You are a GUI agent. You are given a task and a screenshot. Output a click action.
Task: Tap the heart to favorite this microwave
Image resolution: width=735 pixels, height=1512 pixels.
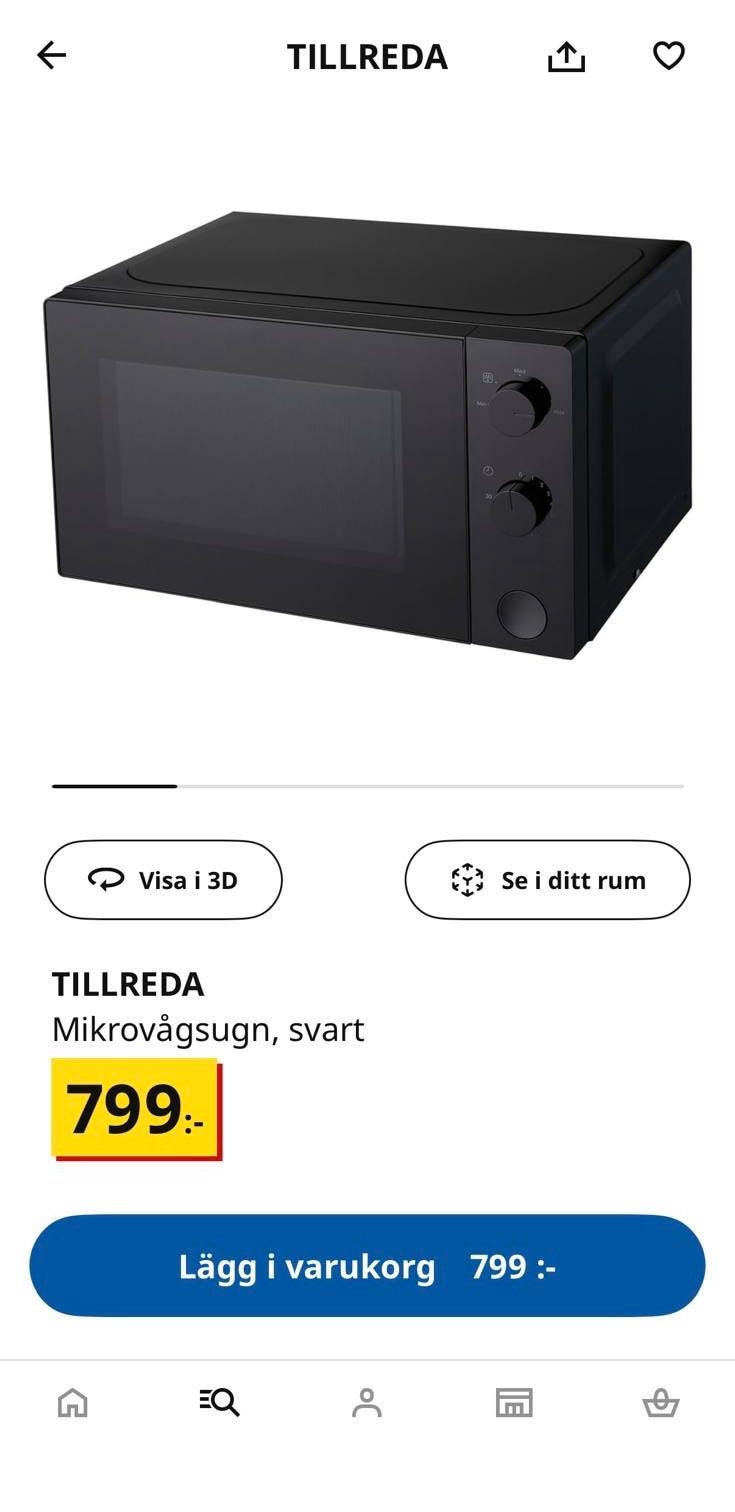coord(668,57)
